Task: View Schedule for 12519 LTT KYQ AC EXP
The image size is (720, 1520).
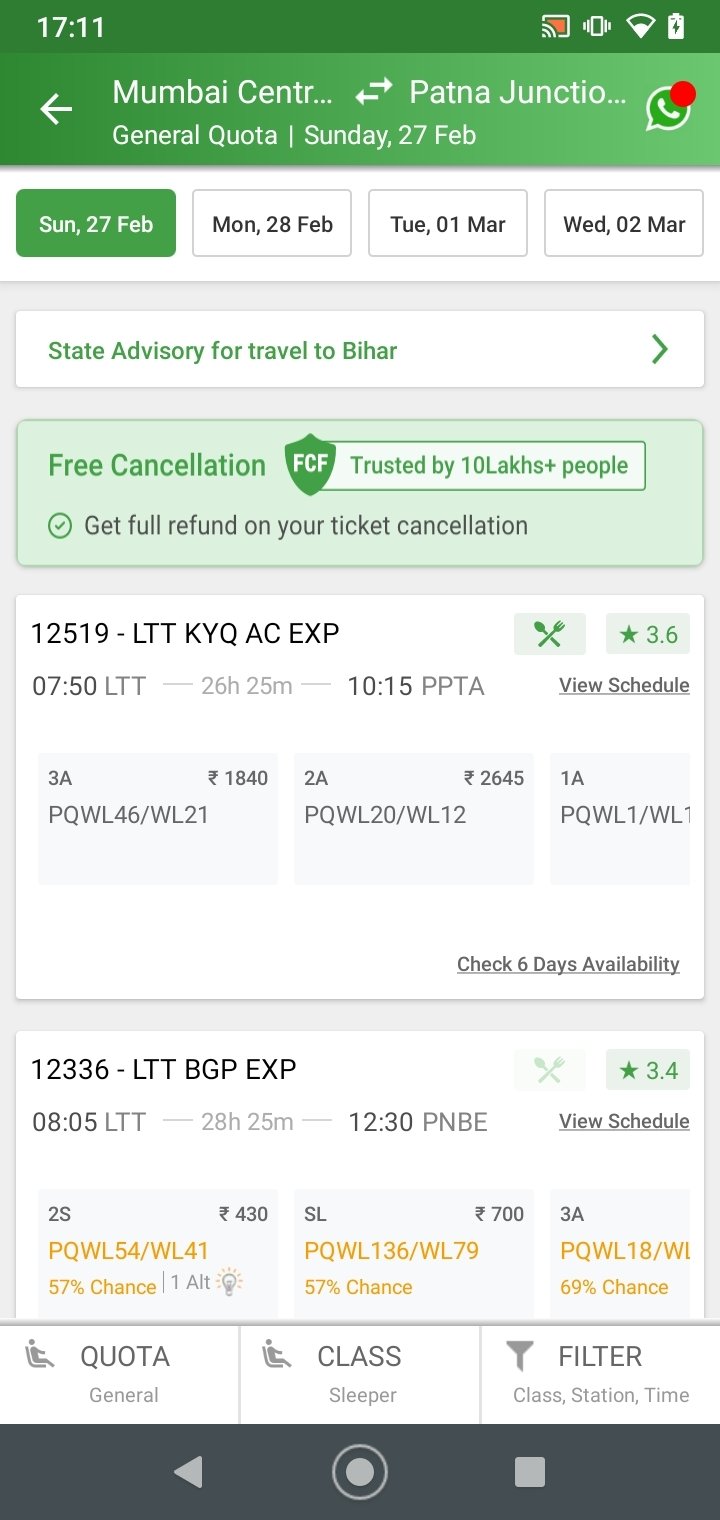Action: [x=624, y=685]
